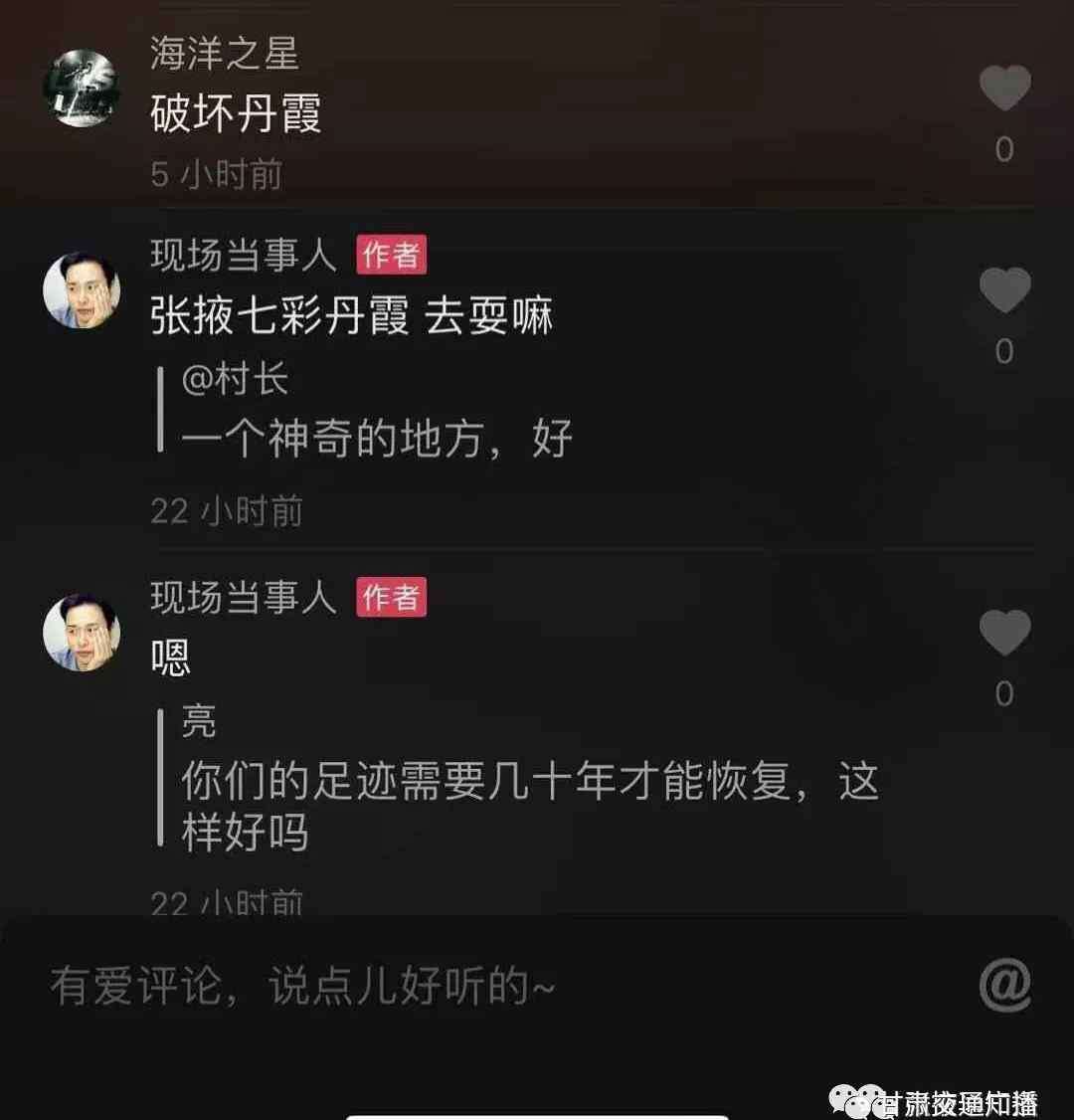This screenshot has height=1120, width=1074.
Task: Open the author avatar beside 张掖七彩丹霞 comment
Action: pos(82,290)
